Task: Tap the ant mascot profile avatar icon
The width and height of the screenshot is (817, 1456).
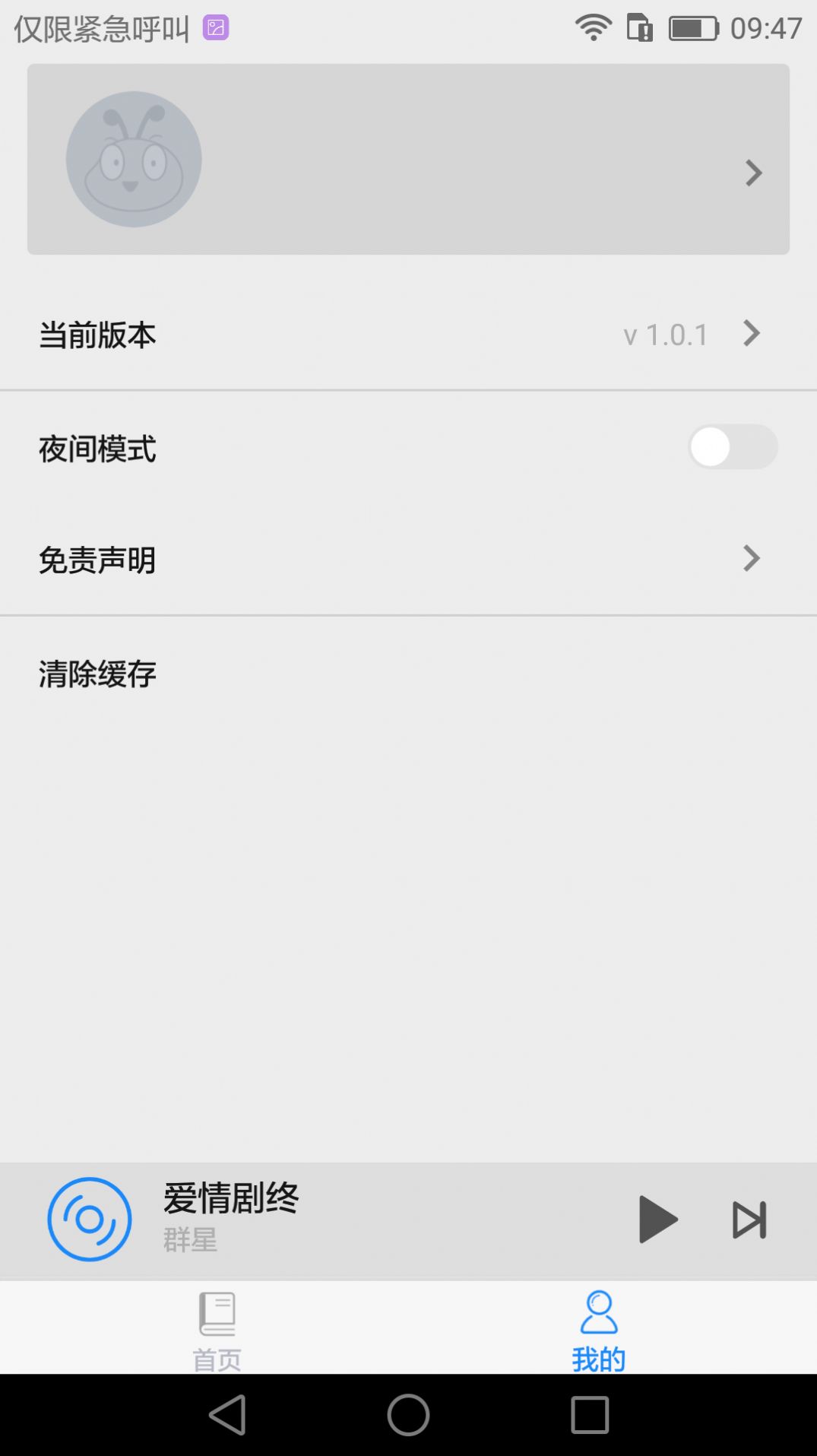Action: 134,158
